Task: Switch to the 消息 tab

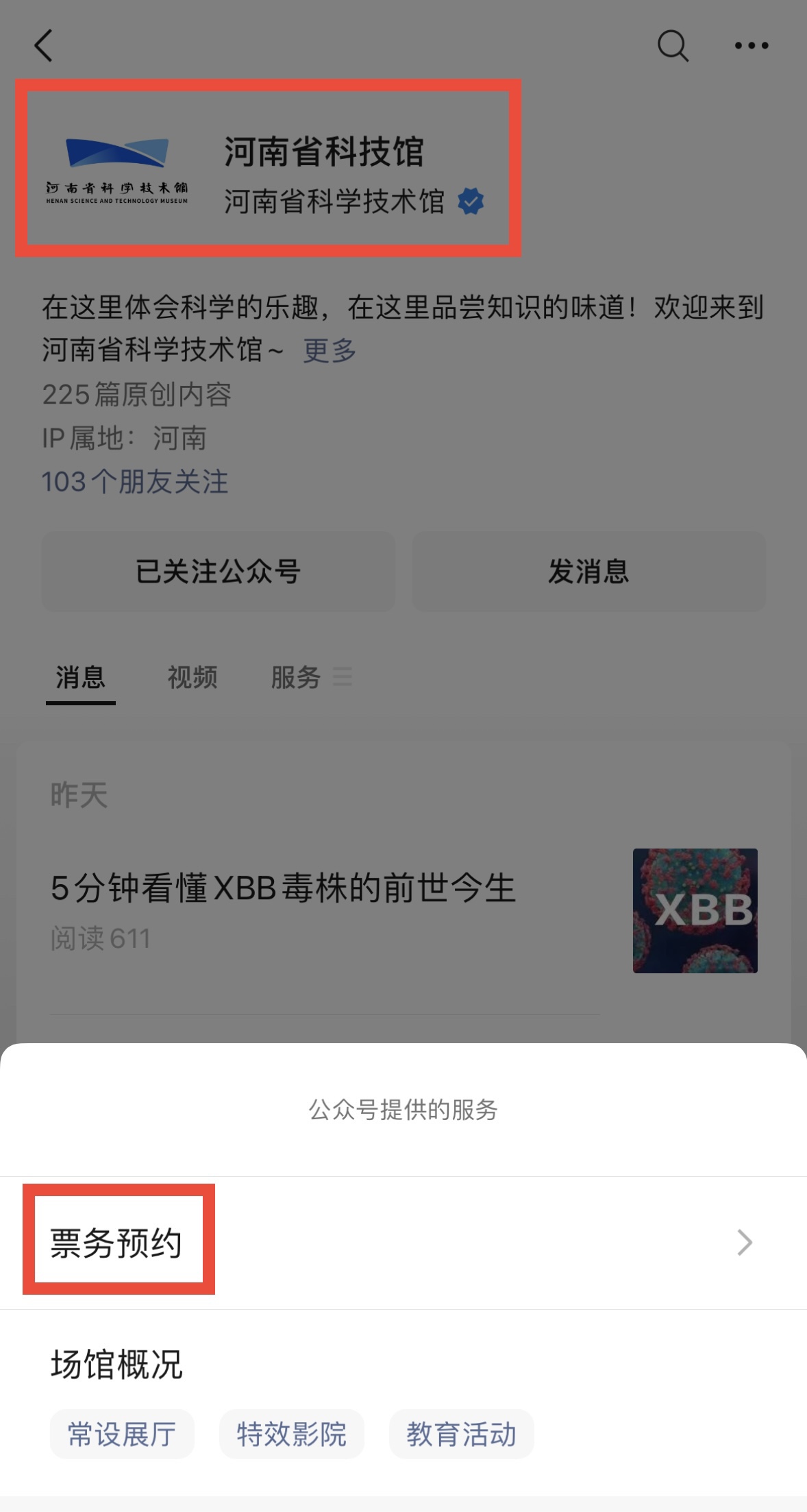Action: (x=80, y=678)
